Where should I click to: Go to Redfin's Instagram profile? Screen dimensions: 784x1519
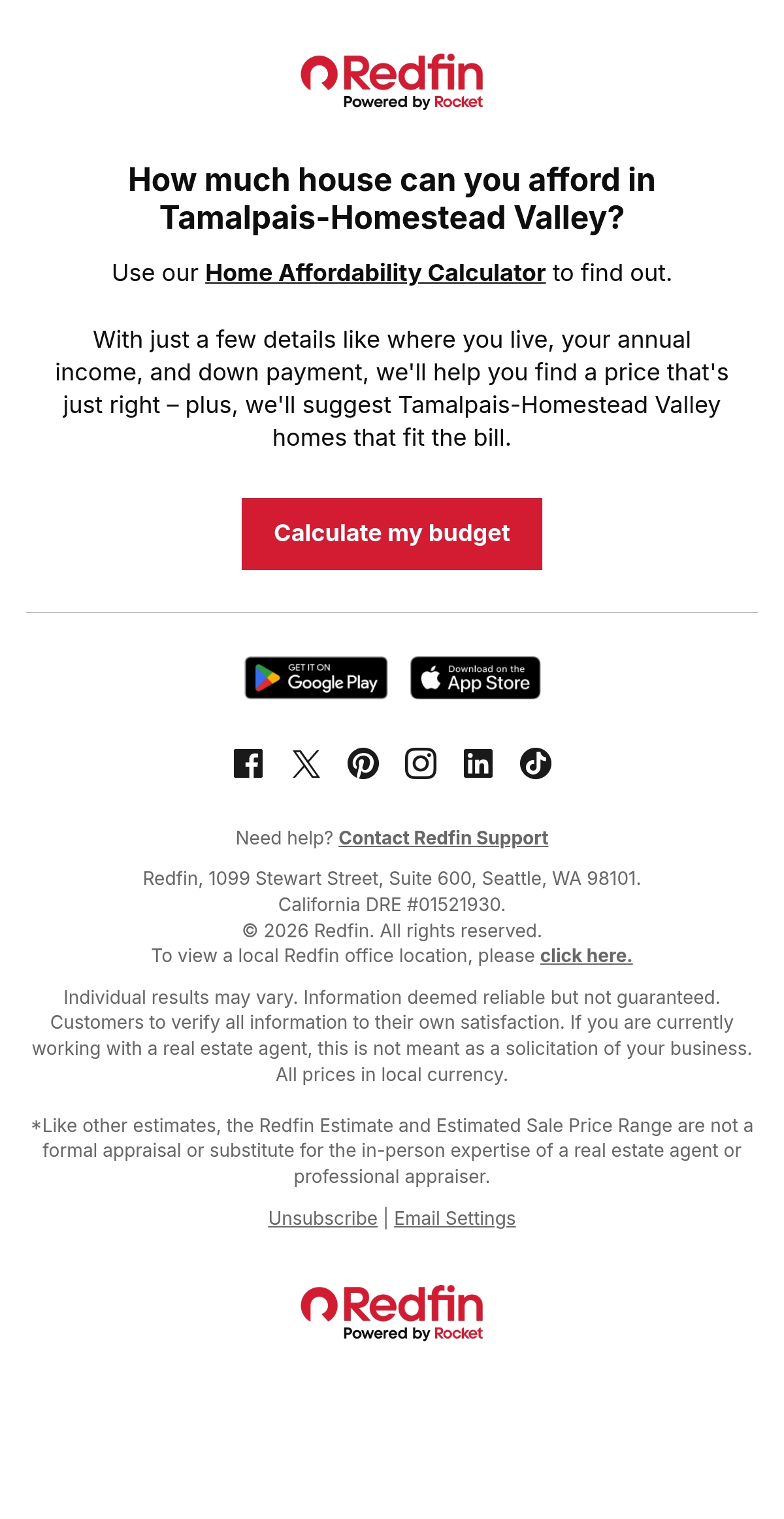click(421, 763)
